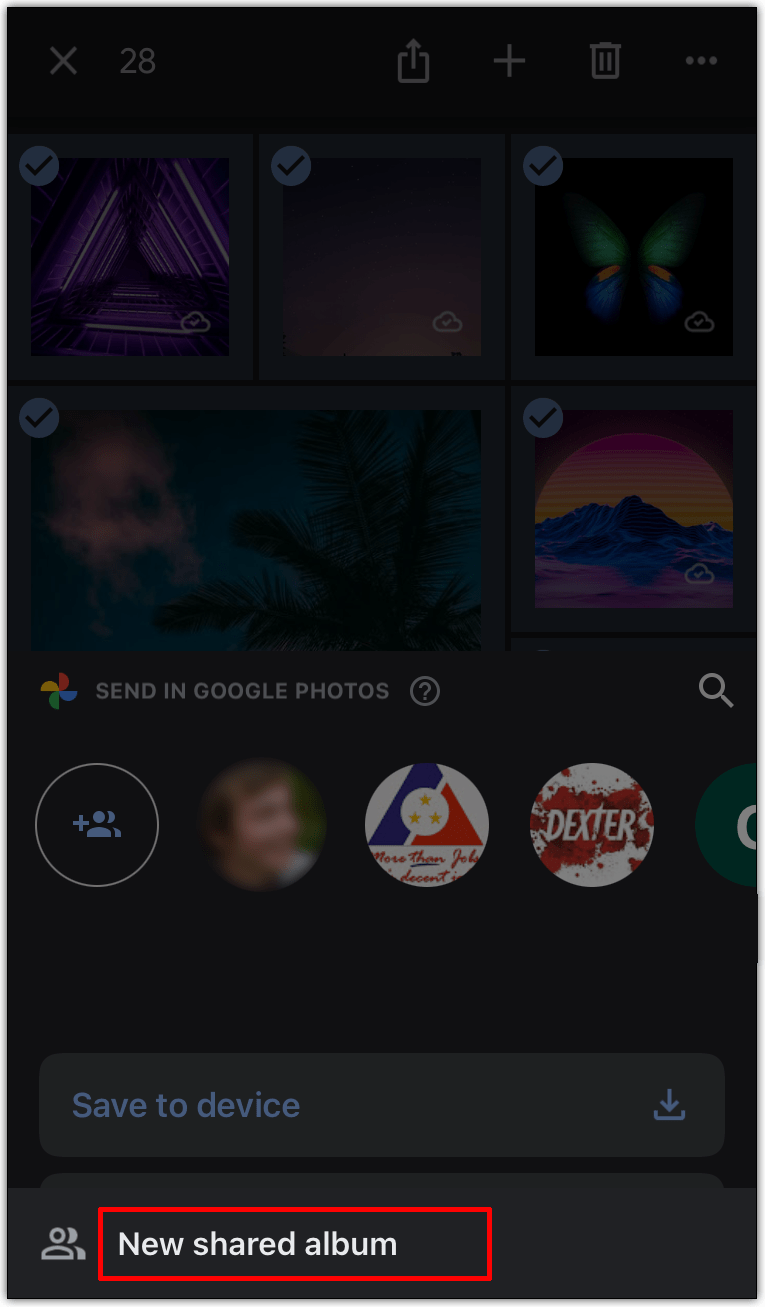Screen dimensions: 765x1307
Task: Create a New shared album
Action: [258, 1244]
